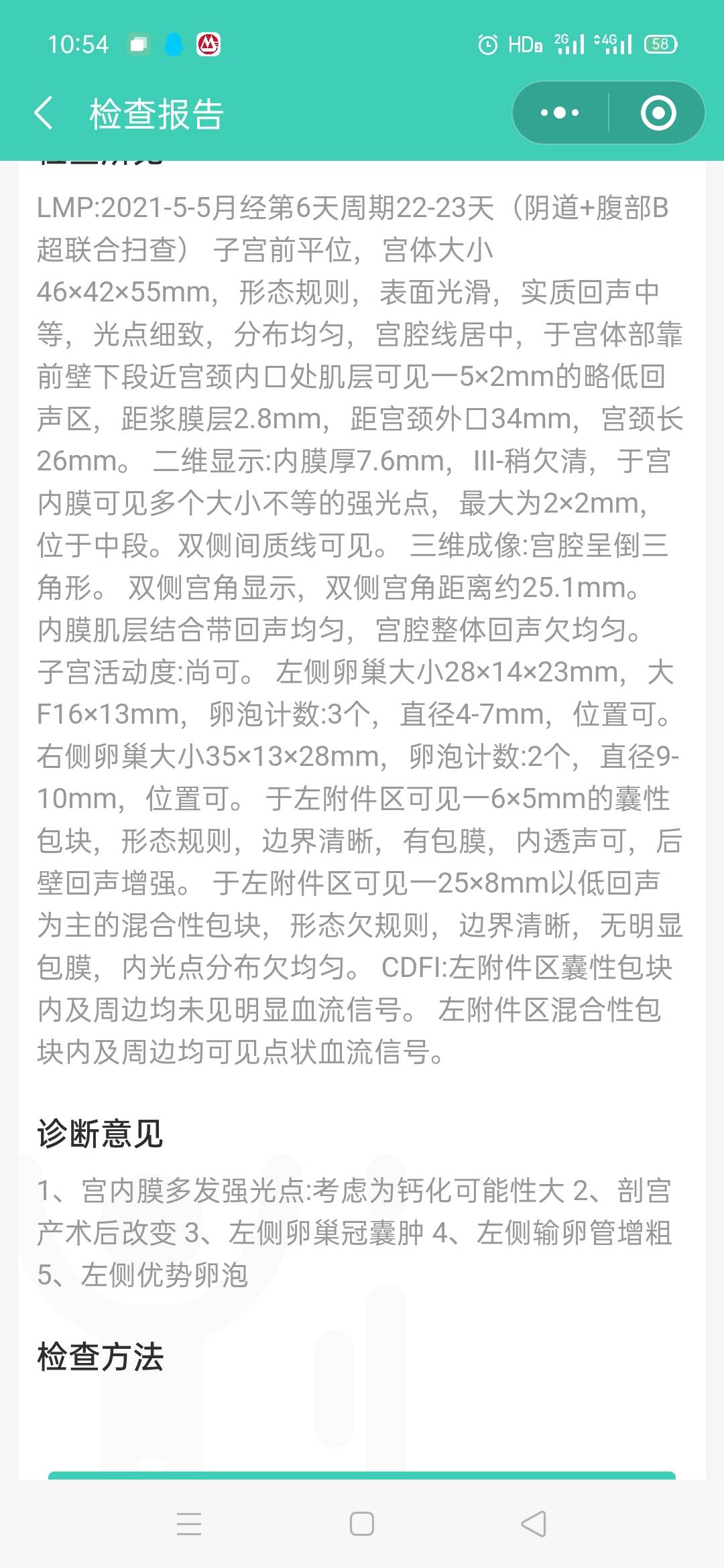
Task: Go back from the 检查报告 page
Action: pyautogui.click(x=44, y=113)
